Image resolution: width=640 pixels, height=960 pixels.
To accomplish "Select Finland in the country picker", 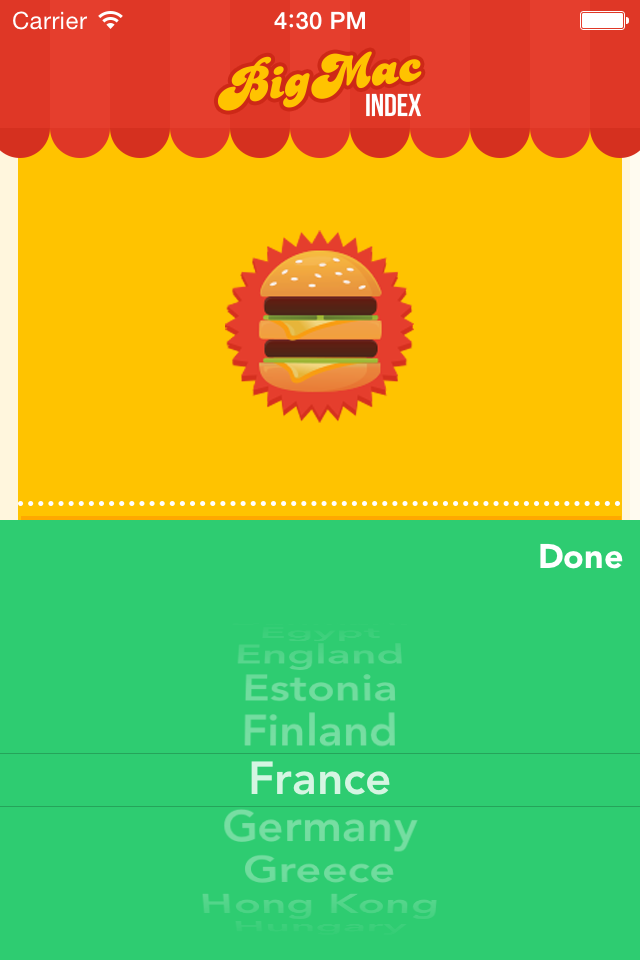I will point(320,731).
